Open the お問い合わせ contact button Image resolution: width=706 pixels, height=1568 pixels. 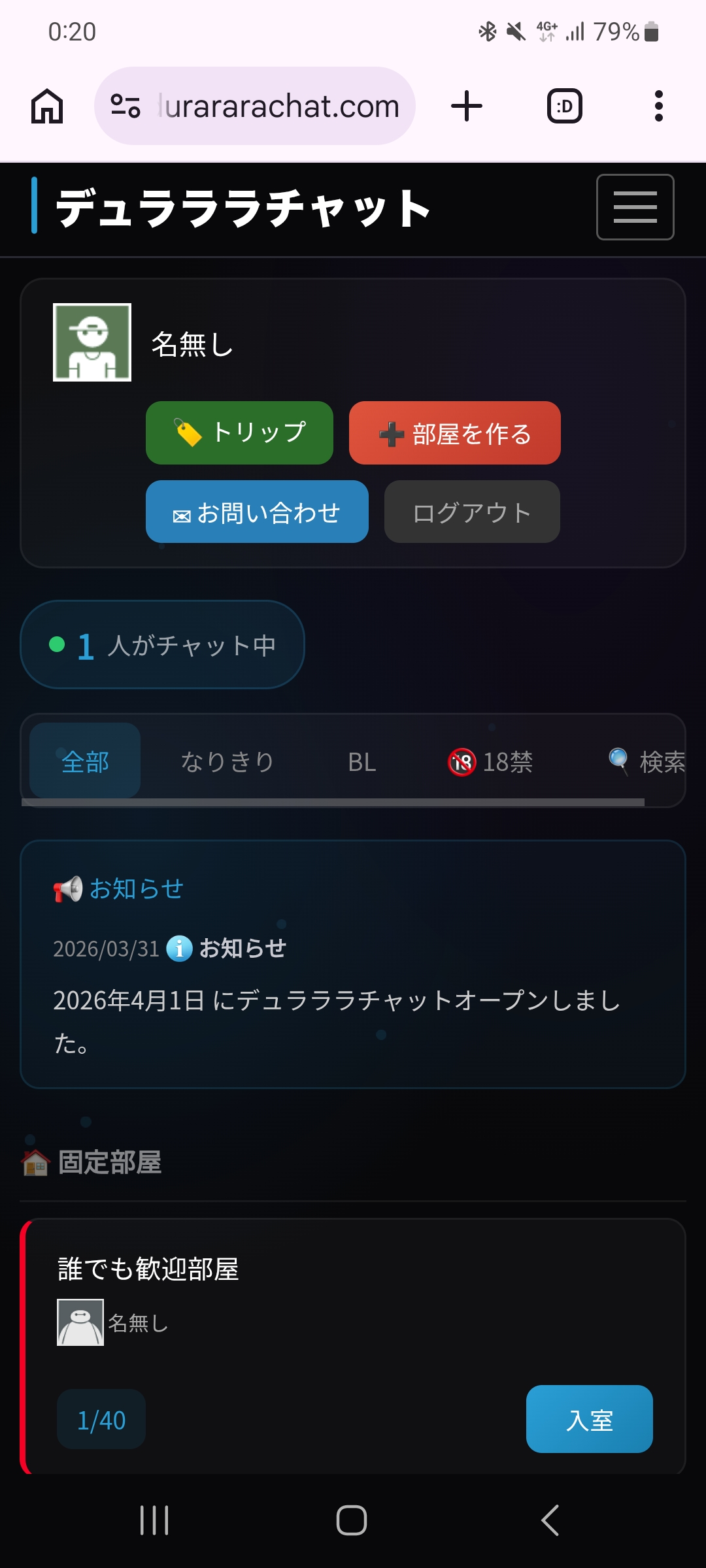(257, 512)
